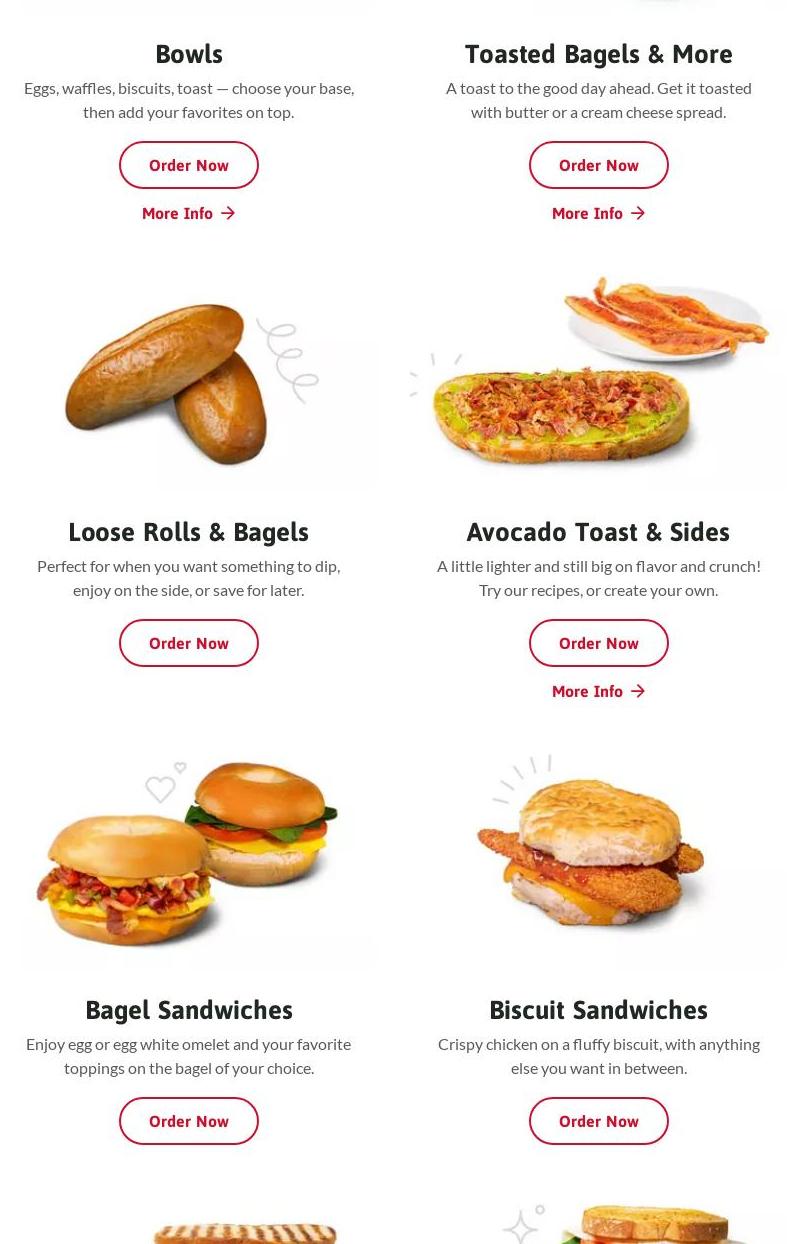Order now from the Bowls category
The height and width of the screenshot is (1244, 793).
pos(188,165)
